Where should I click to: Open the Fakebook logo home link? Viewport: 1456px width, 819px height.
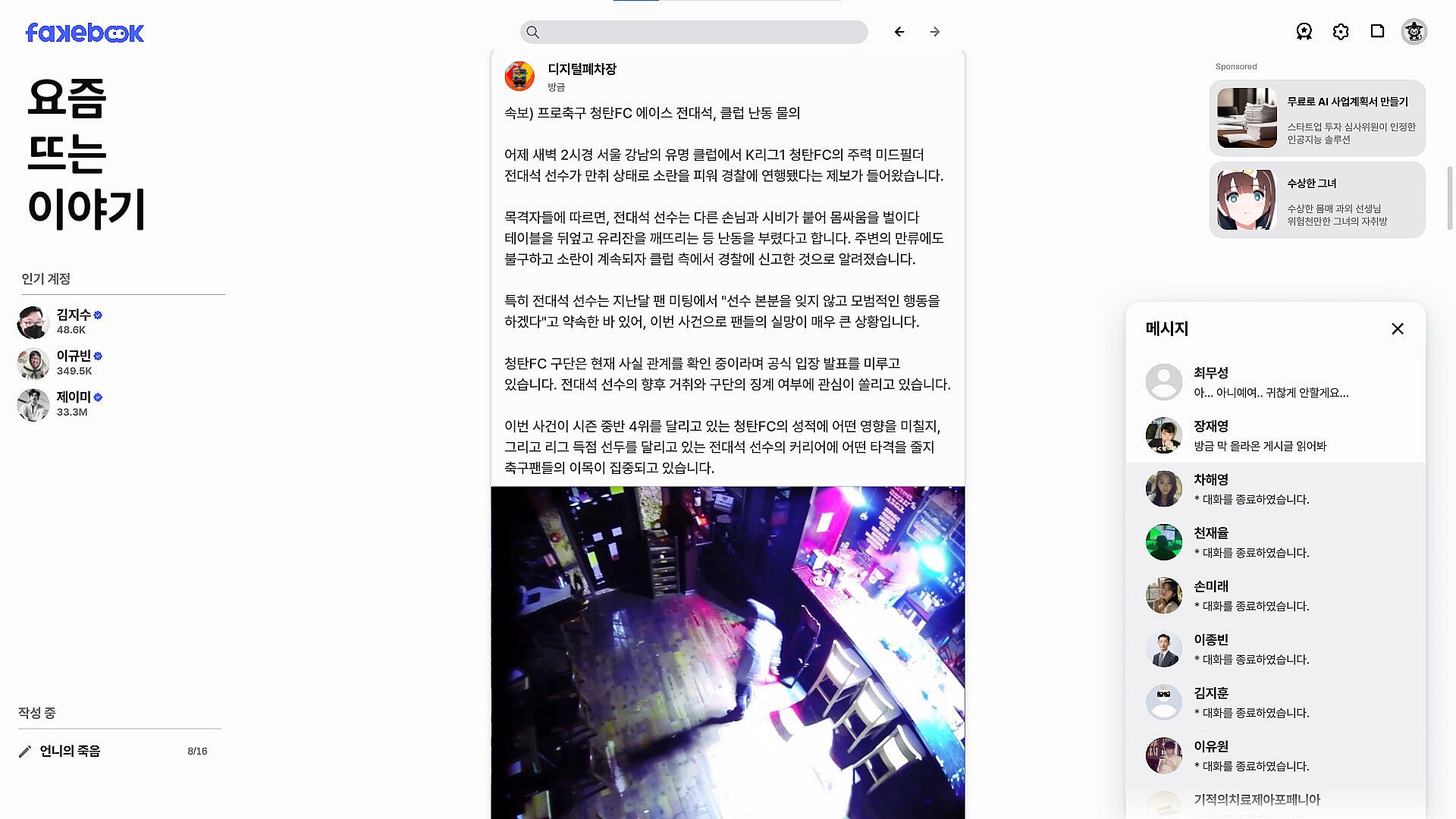click(85, 33)
